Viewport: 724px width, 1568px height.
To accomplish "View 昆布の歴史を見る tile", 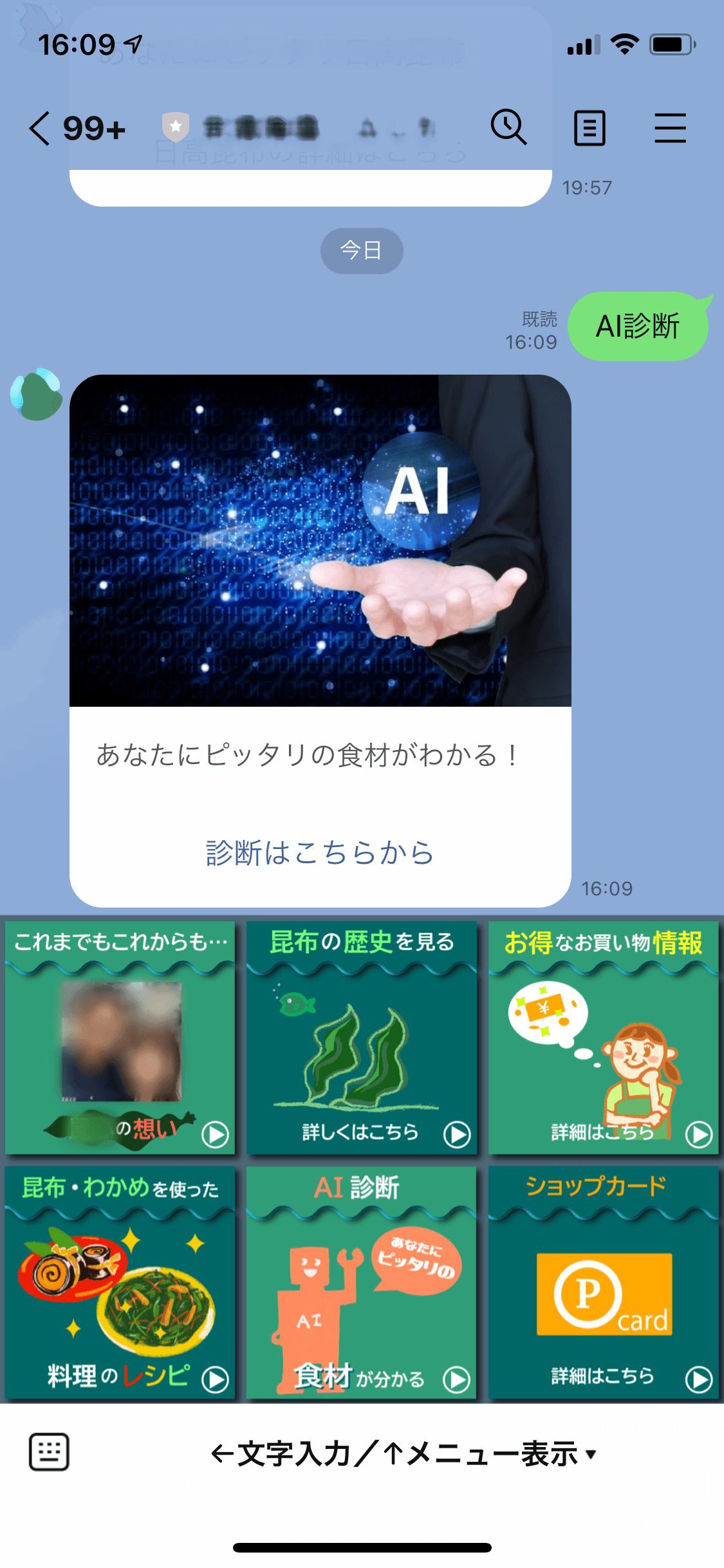I will (x=362, y=1038).
